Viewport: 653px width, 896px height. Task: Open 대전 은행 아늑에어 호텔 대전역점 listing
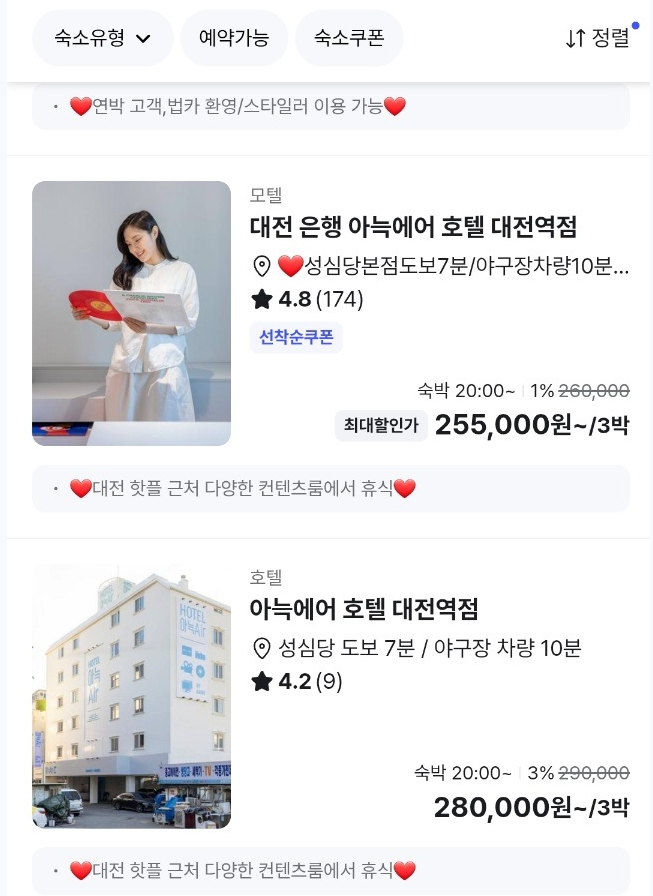413,227
